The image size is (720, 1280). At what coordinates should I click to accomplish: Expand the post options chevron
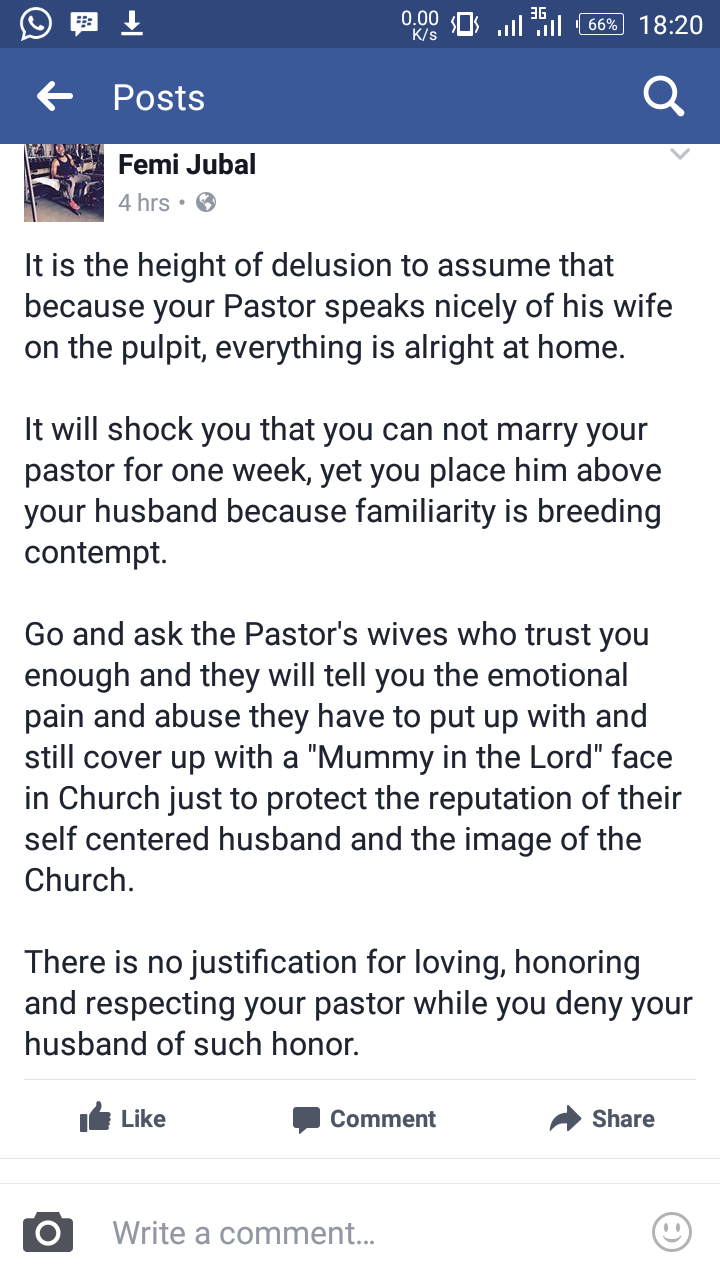point(680,155)
